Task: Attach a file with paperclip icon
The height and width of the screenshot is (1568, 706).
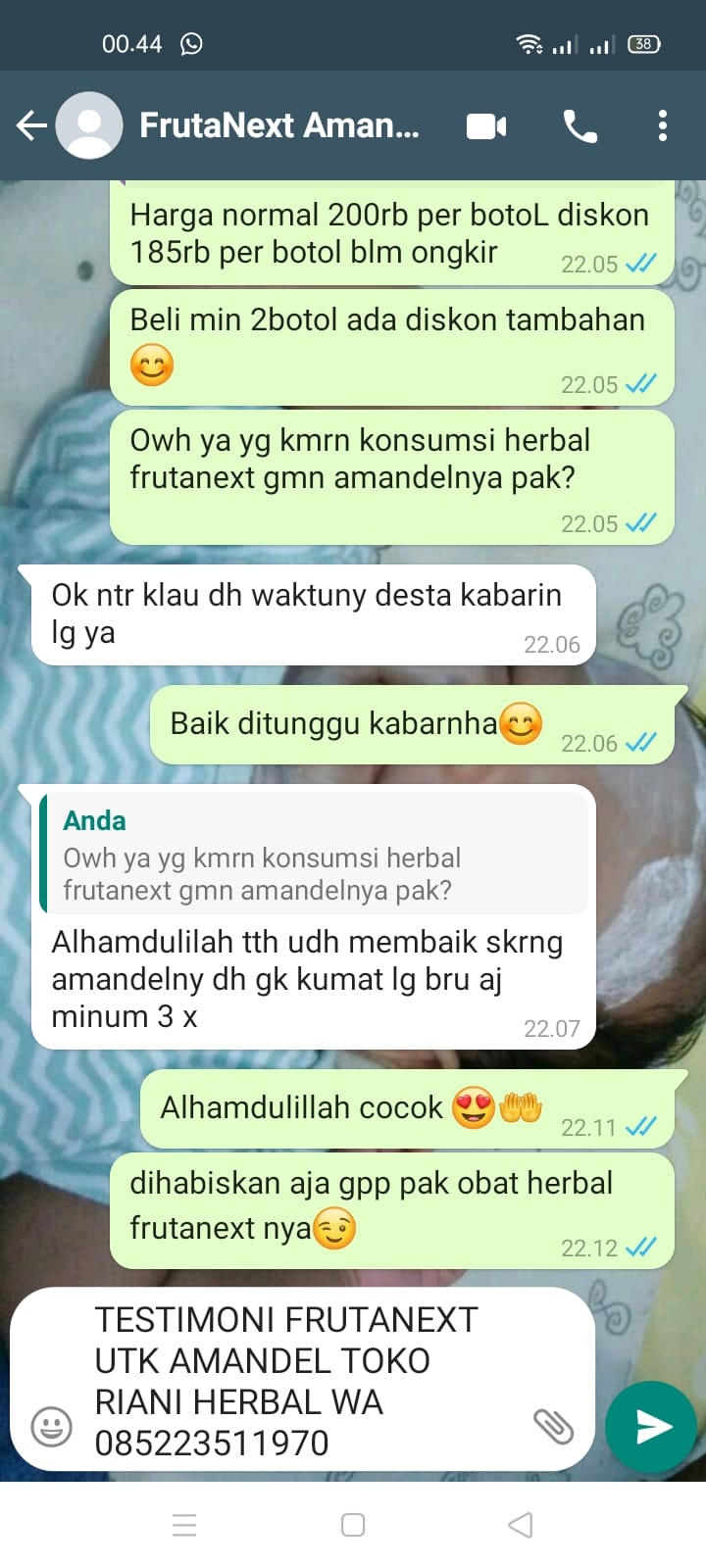Action: click(x=553, y=1426)
